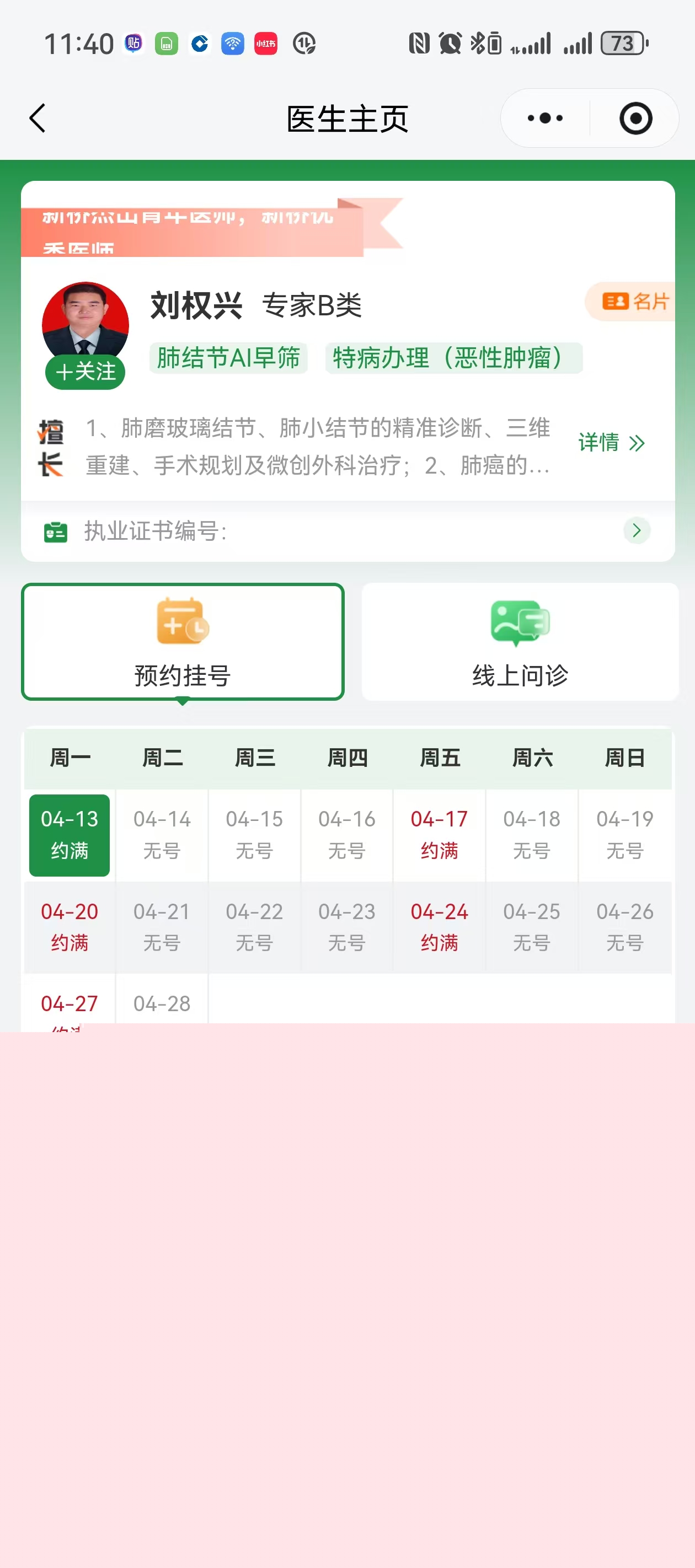The height and width of the screenshot is (1568, 695).
Task: Choose the 04-24 appointment date
Action: click(439, 927)
